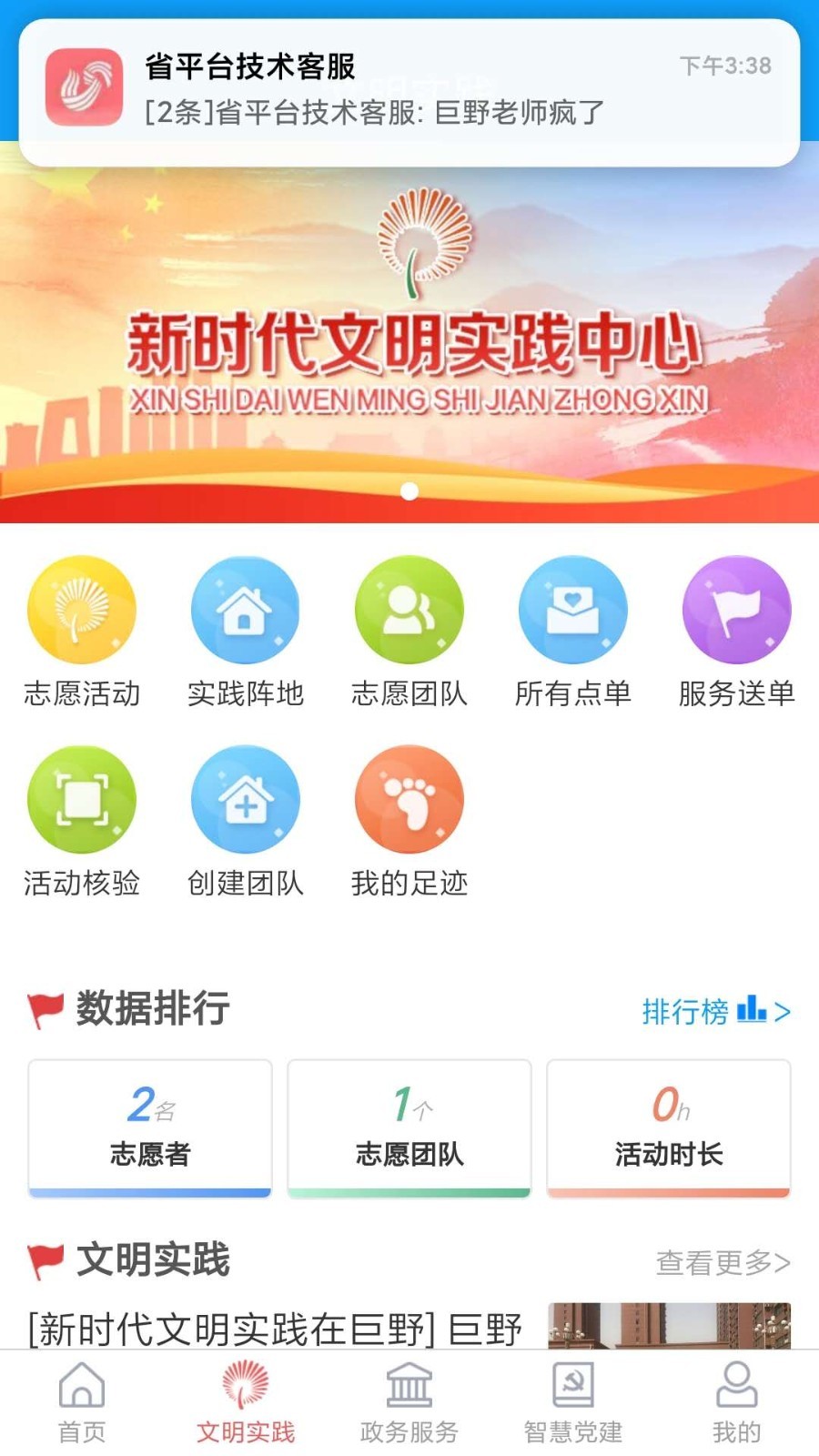Open the 活动时长 ranking card
Image resolution: width=819 pixels, height=1456 pixels.
click(x=669, y=1128)
